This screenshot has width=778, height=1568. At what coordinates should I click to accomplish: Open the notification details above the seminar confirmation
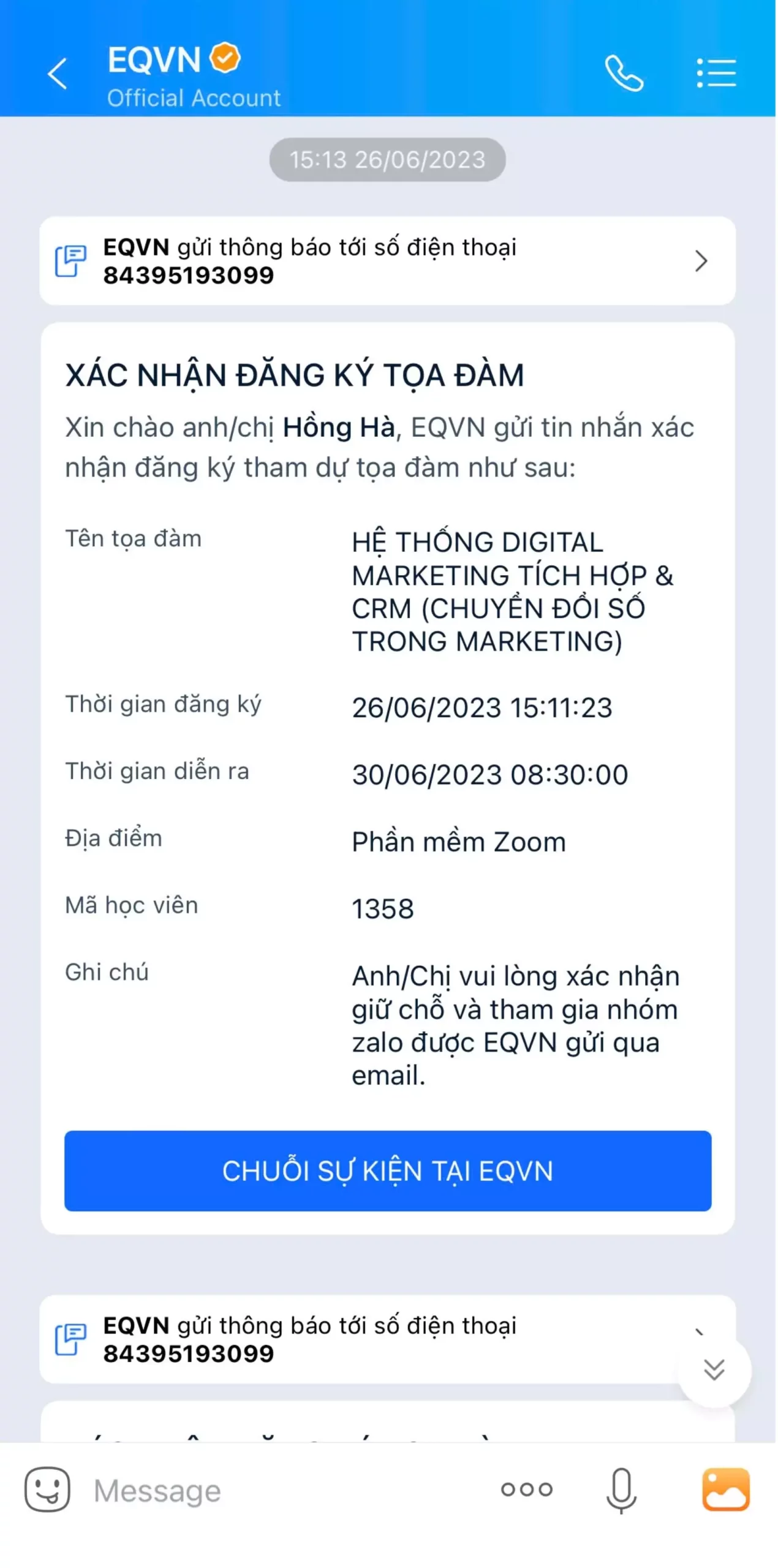pos(387,262)
